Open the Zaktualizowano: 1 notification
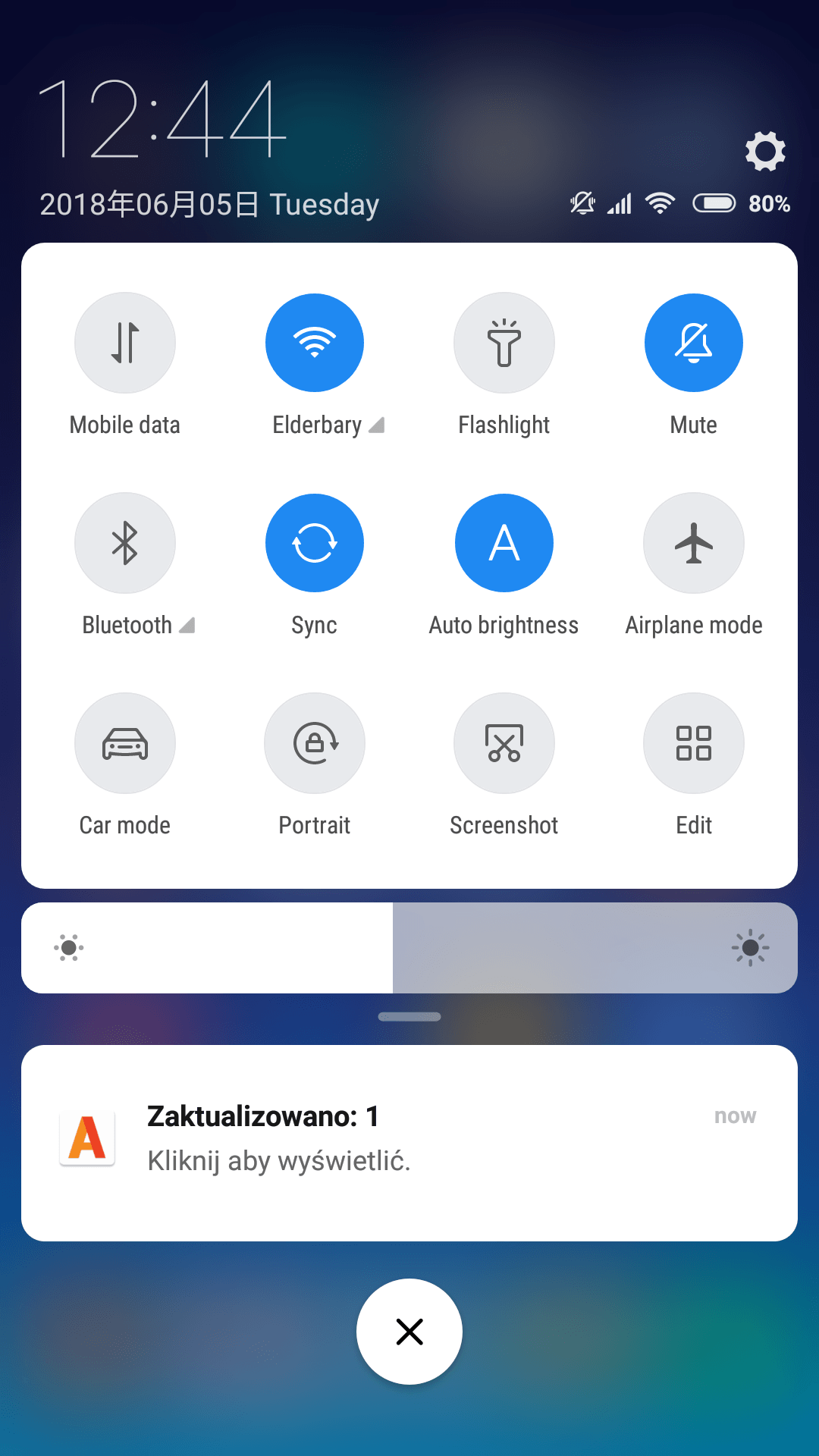Screen dimensions: 819x1456 (409, 1143)
